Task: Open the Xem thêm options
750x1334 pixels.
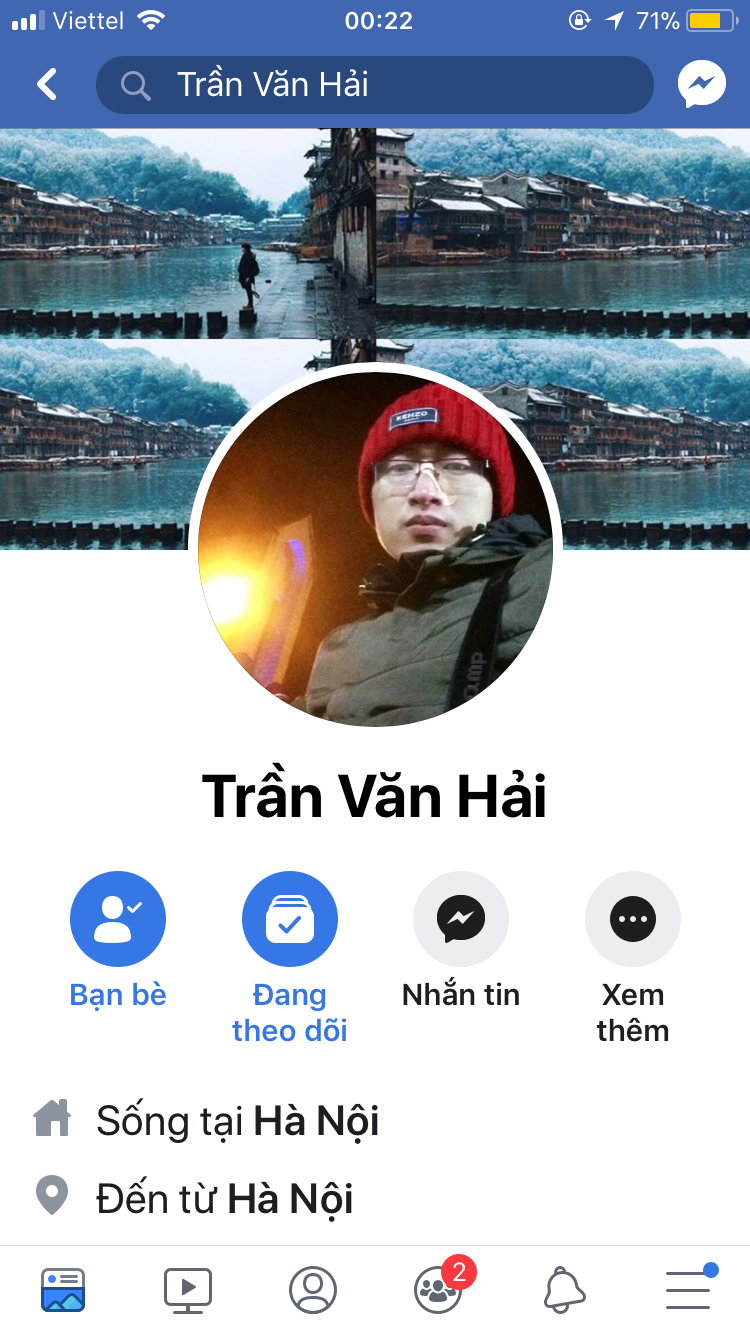Action: 633,919
